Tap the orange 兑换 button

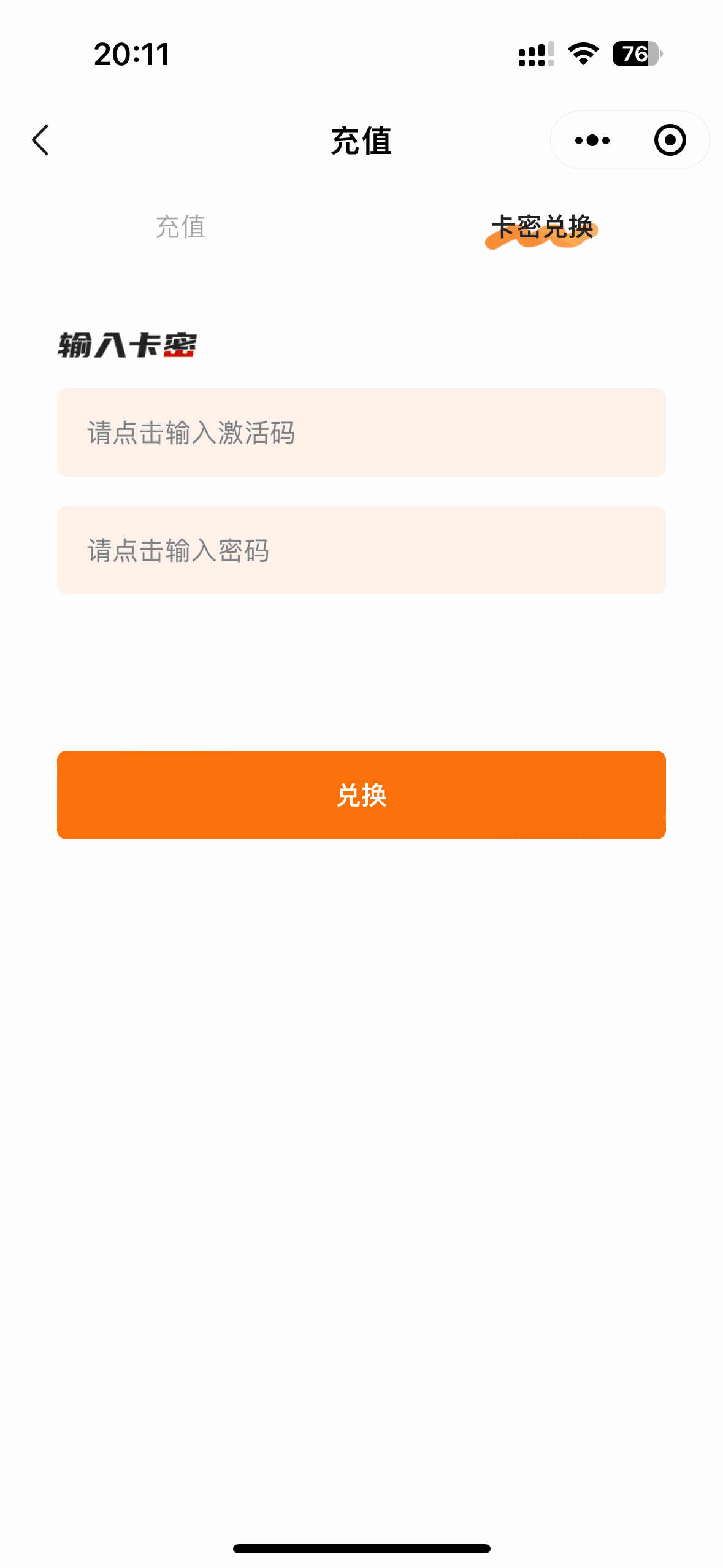click(x=361, y=795)
